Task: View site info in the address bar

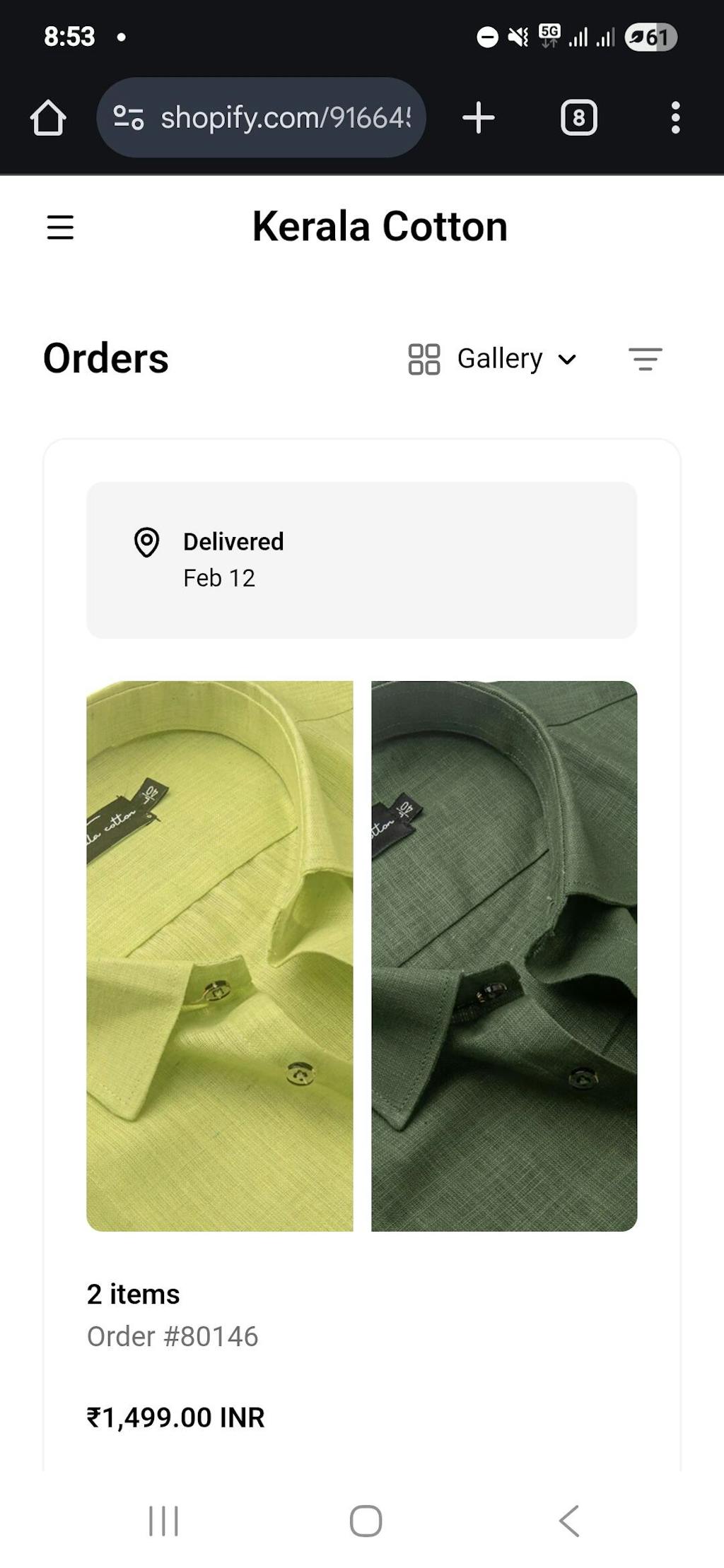Action: 129,117
